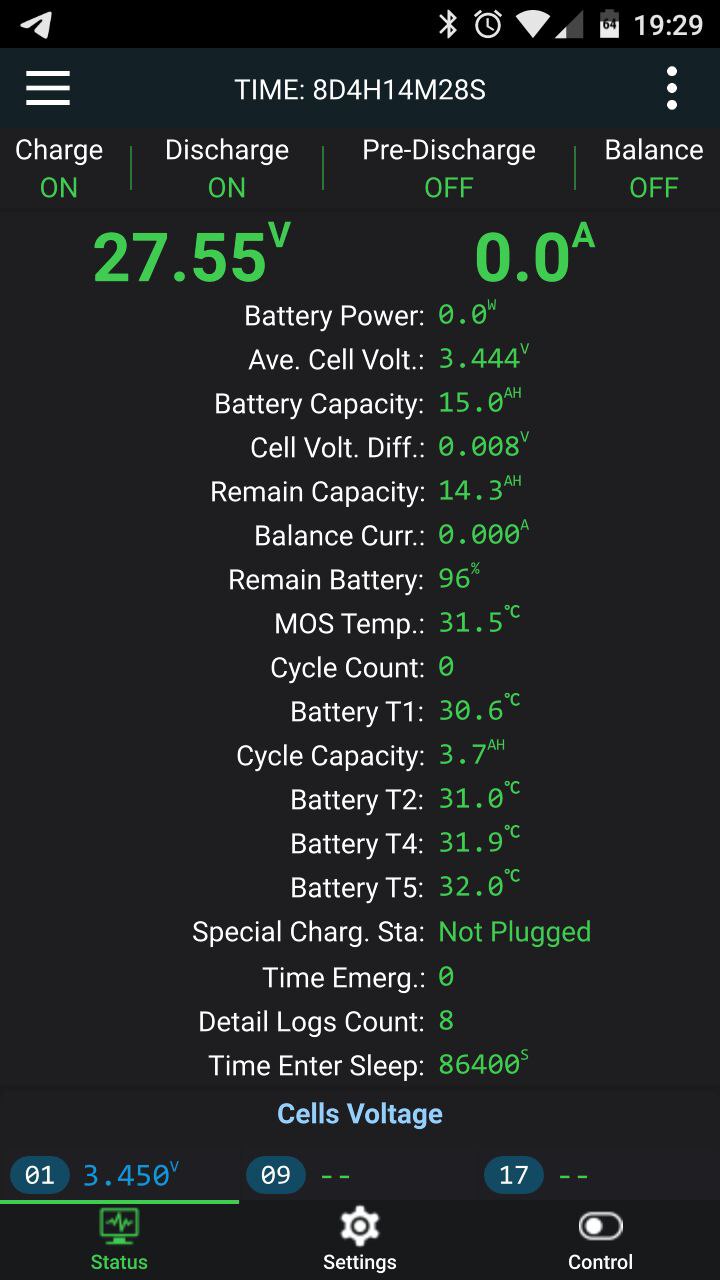Screen dimensions: 720x1280
Task: Select the Status tab
Action: coord(119,1240)
